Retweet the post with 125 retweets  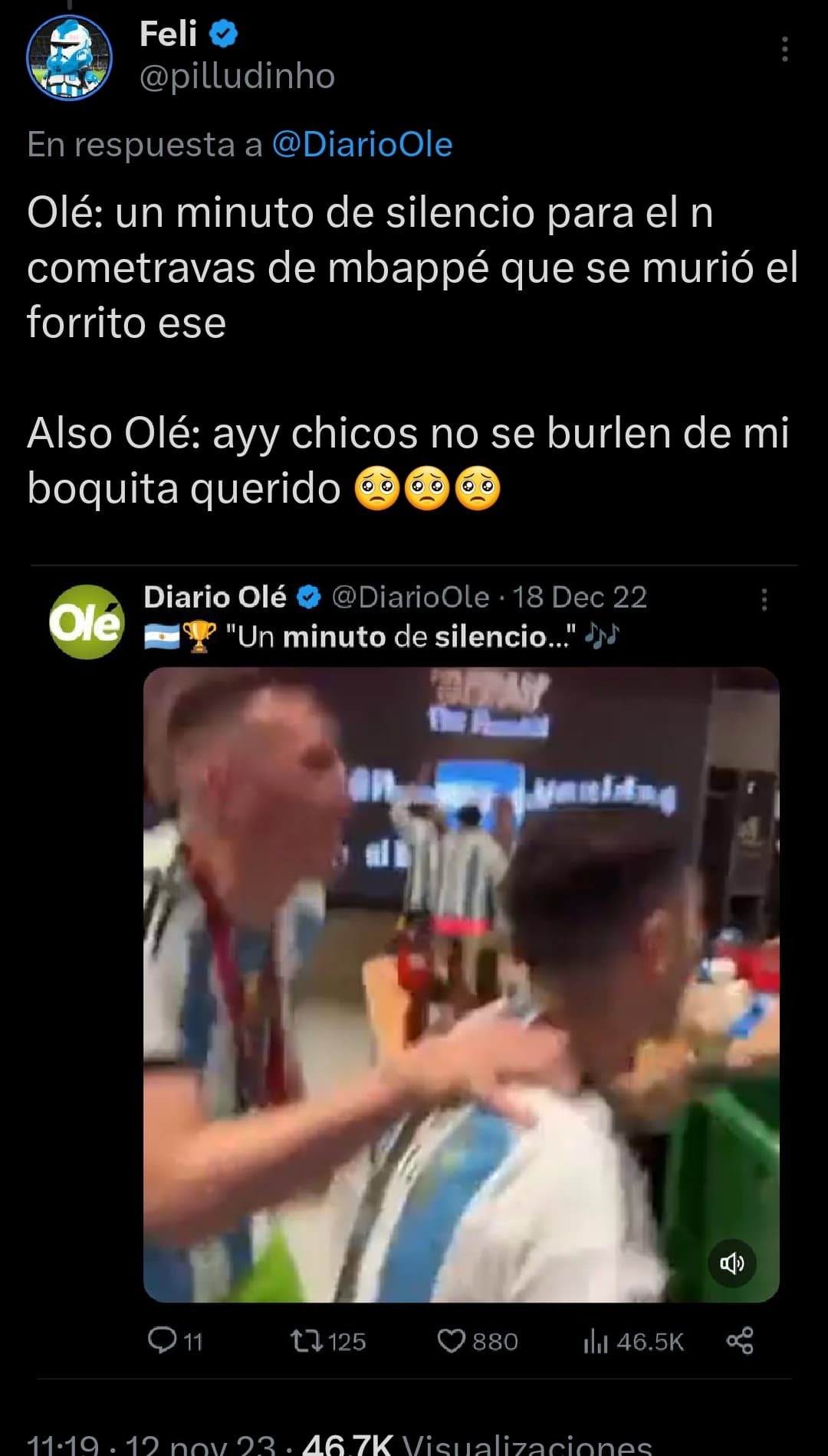point(327,1341)
